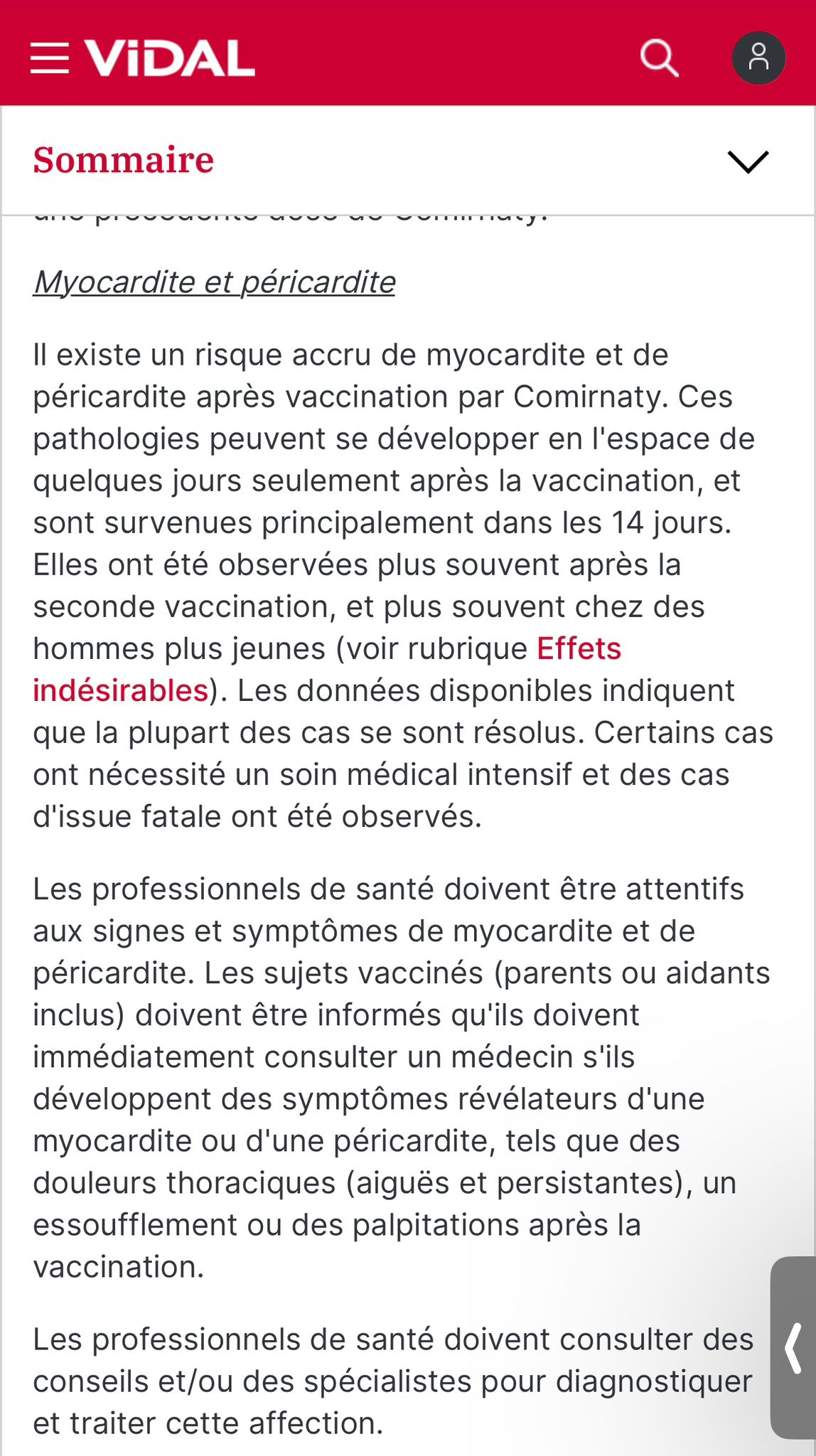Image resolution: width=816 pixels, height=1456 pixels.
Task: Expand the Sommaire table of contents
Action: click(748, 161)
